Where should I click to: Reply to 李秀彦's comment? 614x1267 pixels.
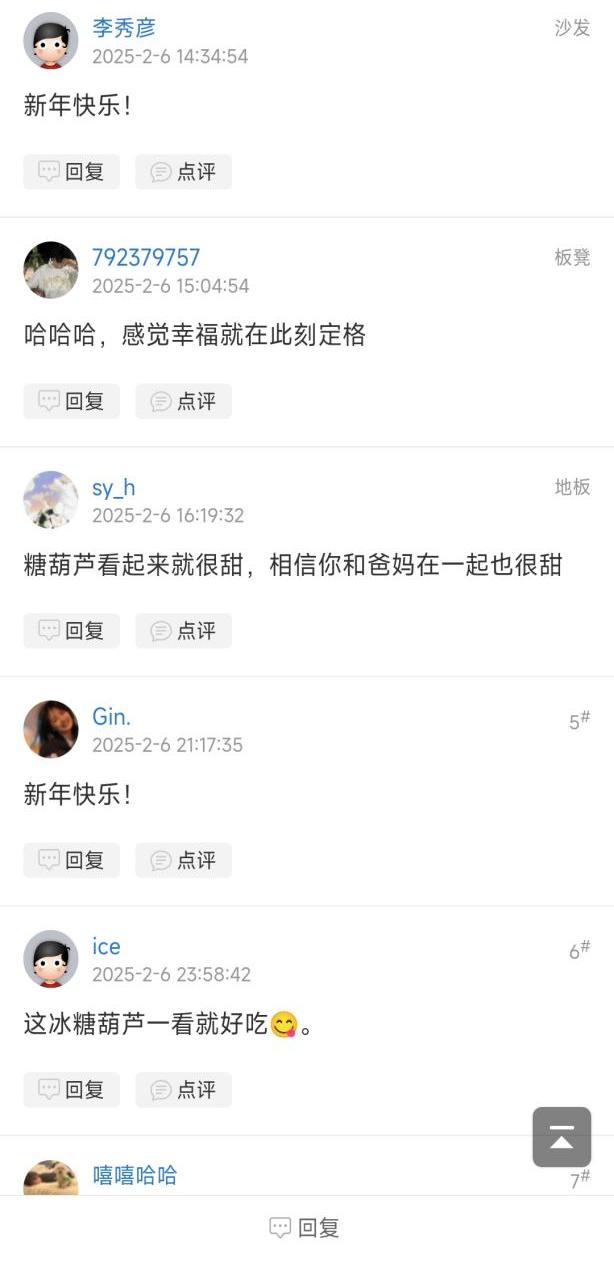(x=71, y=172)
